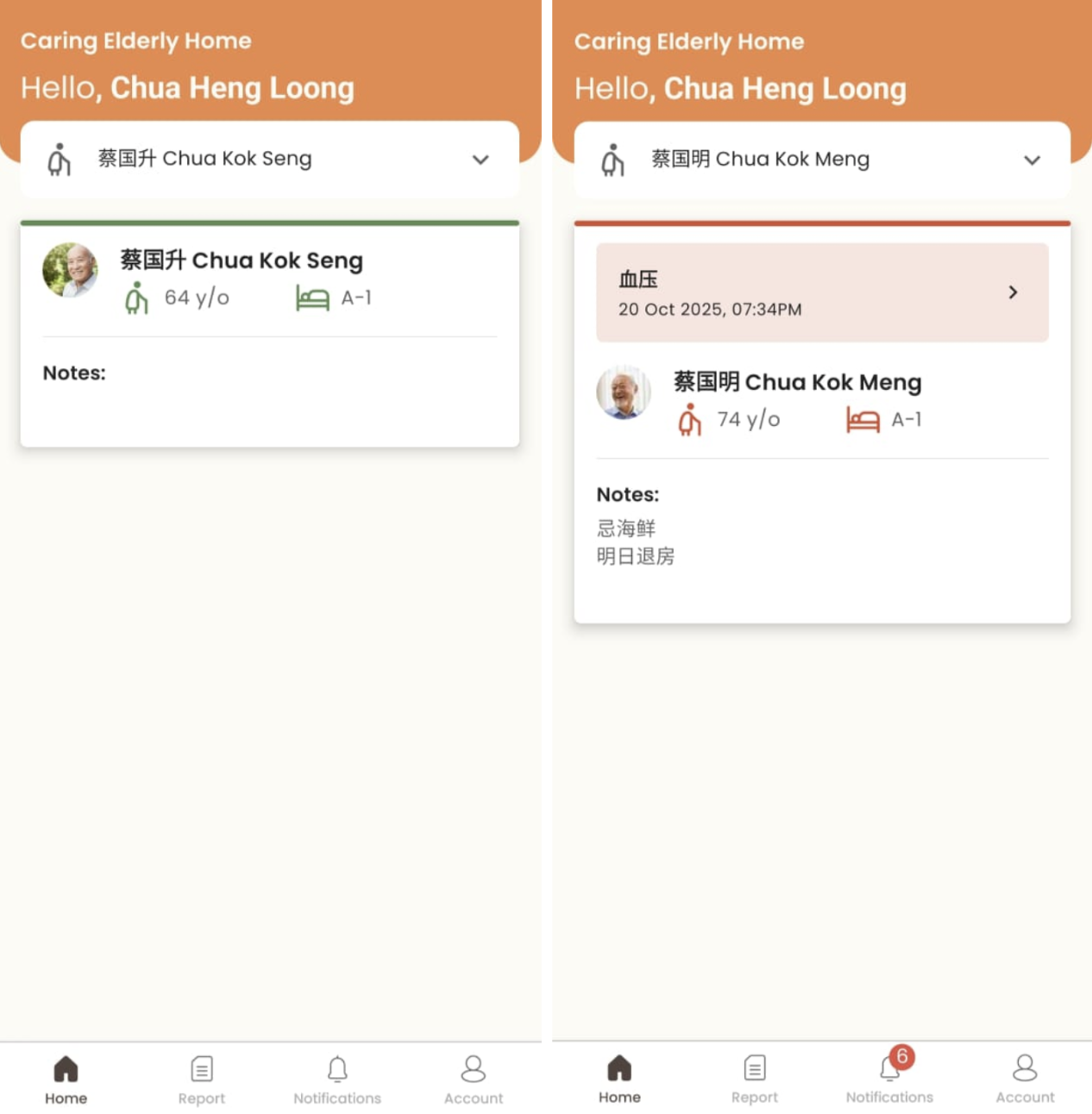Switch to Report tab on Chua Kok Seng screen
The image size is (1092, 1114).
202,1080
